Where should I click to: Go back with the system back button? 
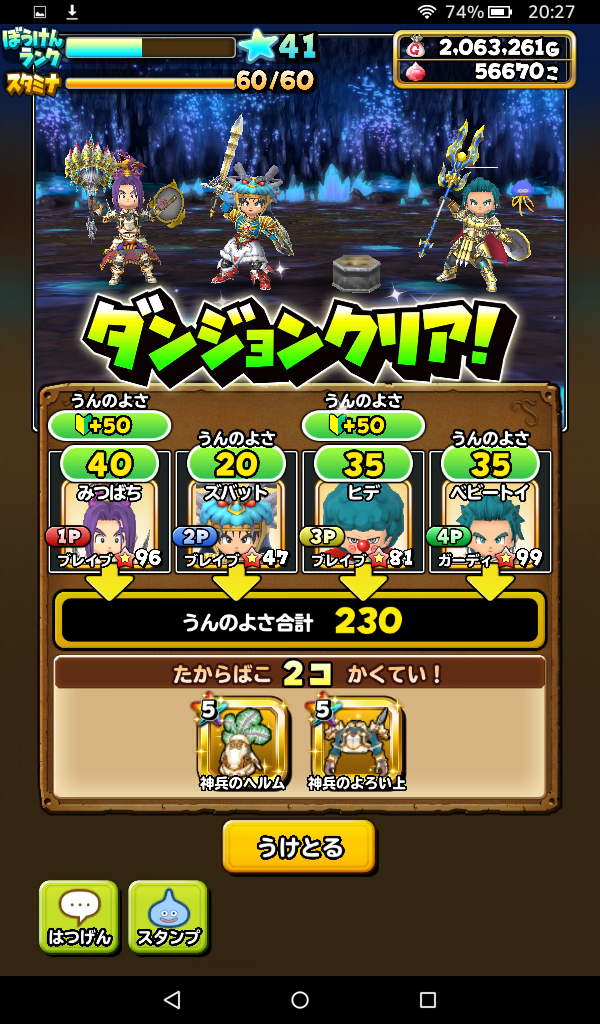coord(171,1000)
